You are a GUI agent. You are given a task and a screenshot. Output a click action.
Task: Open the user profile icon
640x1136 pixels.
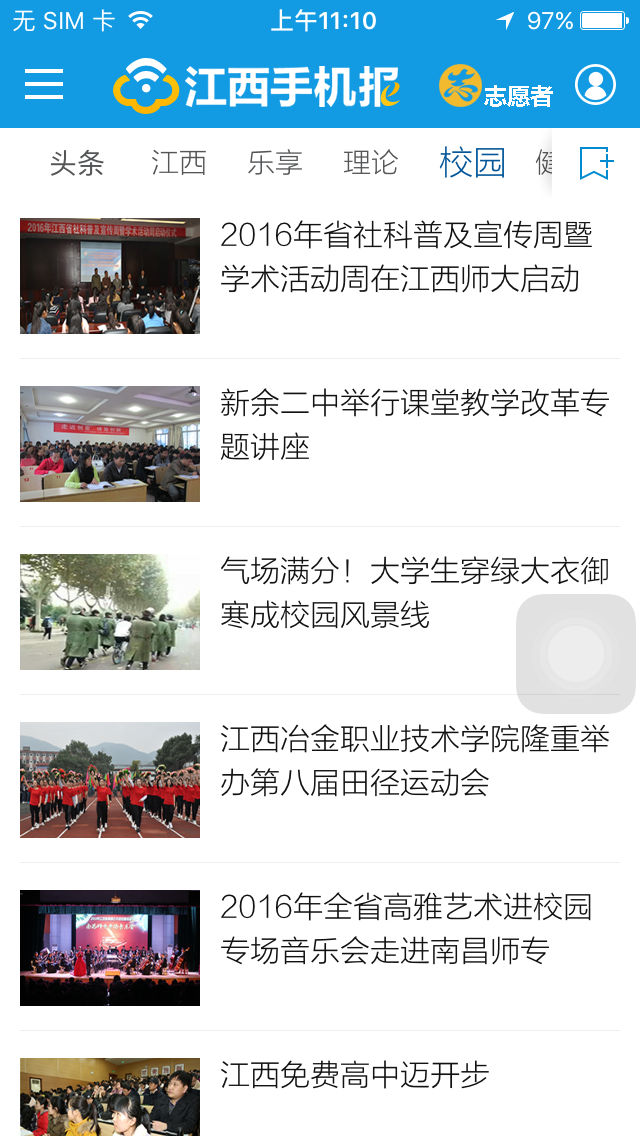tap(595, 86)
